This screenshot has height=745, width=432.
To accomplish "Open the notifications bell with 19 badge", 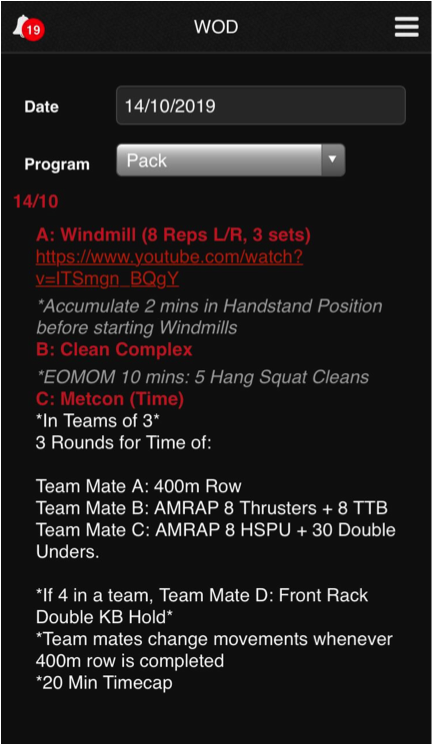I will (x=29, y=28).
